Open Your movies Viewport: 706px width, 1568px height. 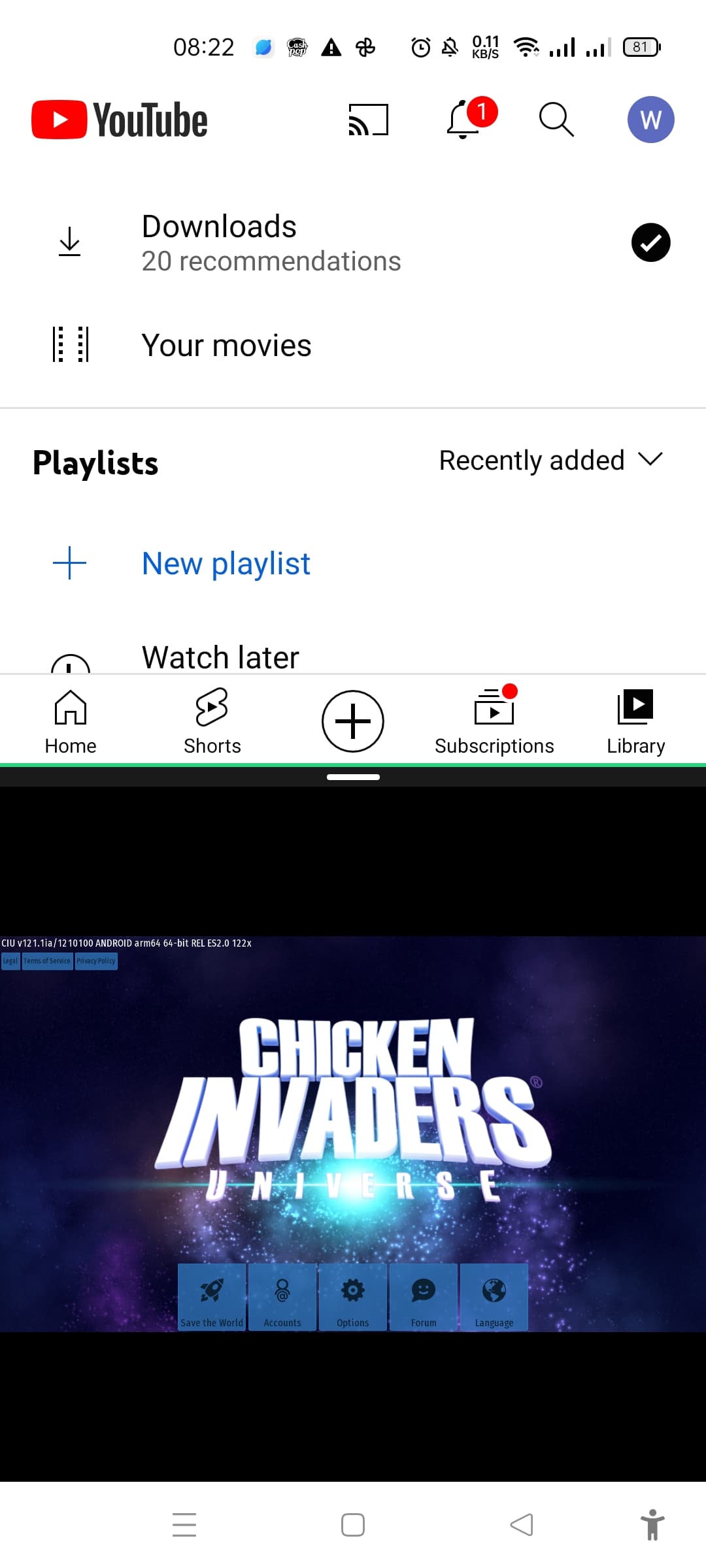[x=226, y=345]
